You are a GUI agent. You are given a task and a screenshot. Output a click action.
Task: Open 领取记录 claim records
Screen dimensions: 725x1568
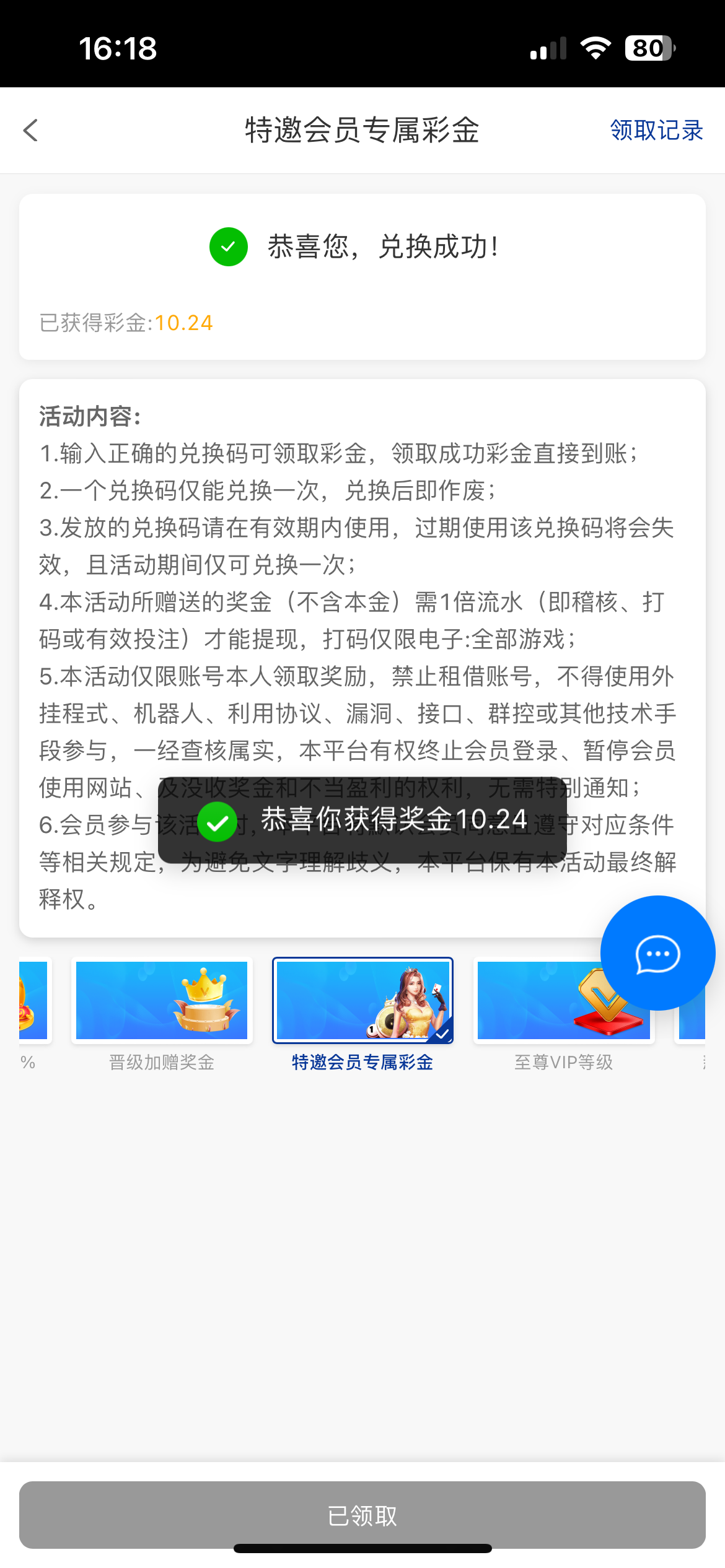coord(656,131)
